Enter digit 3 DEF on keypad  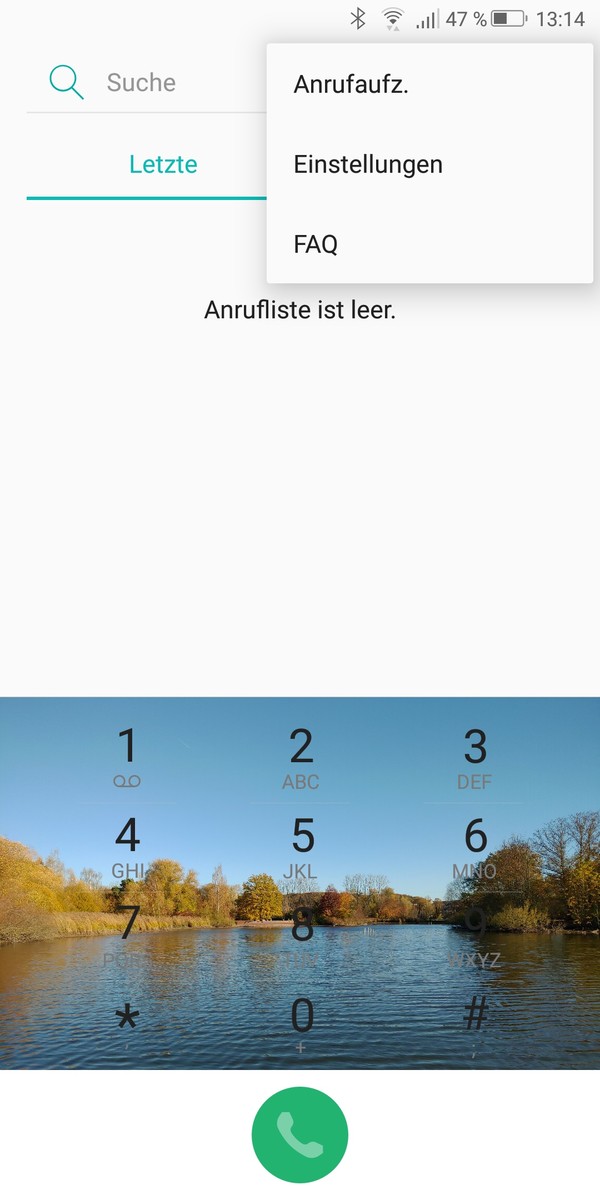click(x=475, y=758)
